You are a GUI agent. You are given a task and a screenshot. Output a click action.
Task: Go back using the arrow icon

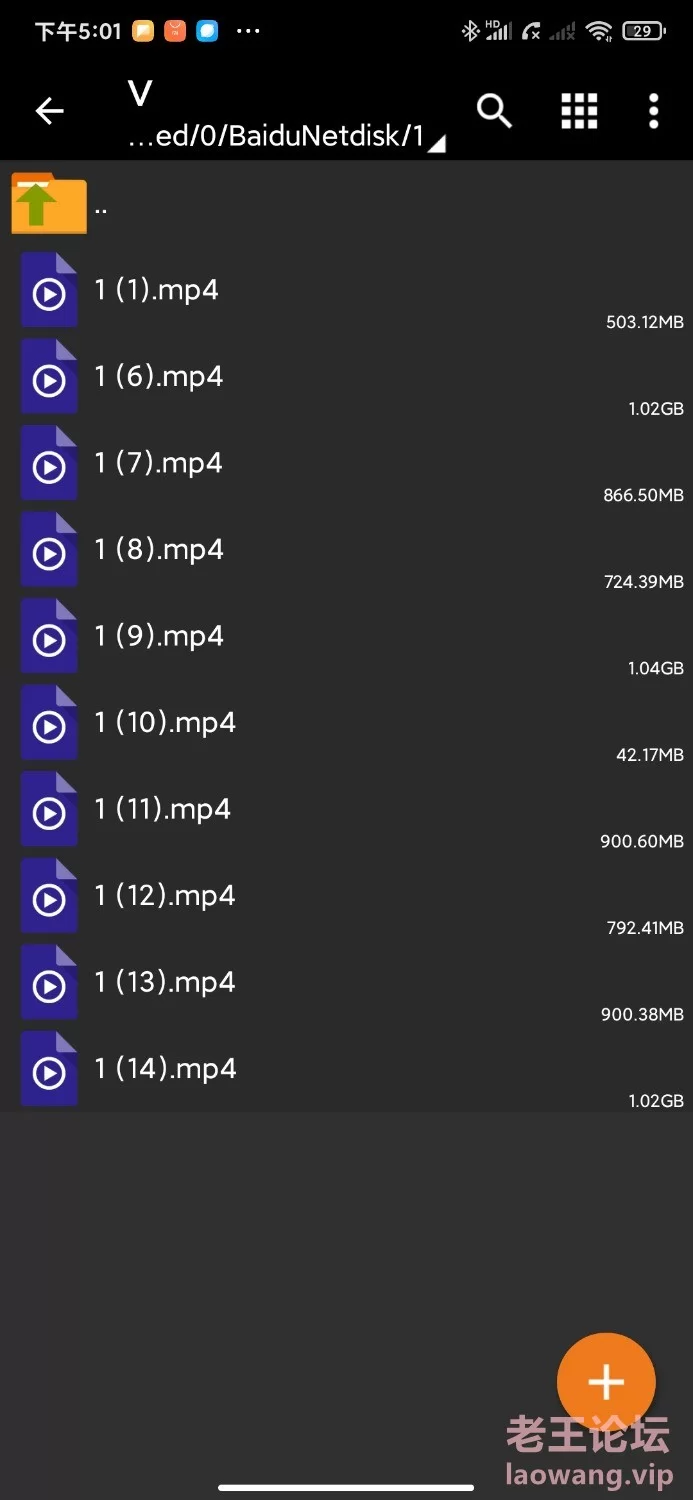(49, 111)
